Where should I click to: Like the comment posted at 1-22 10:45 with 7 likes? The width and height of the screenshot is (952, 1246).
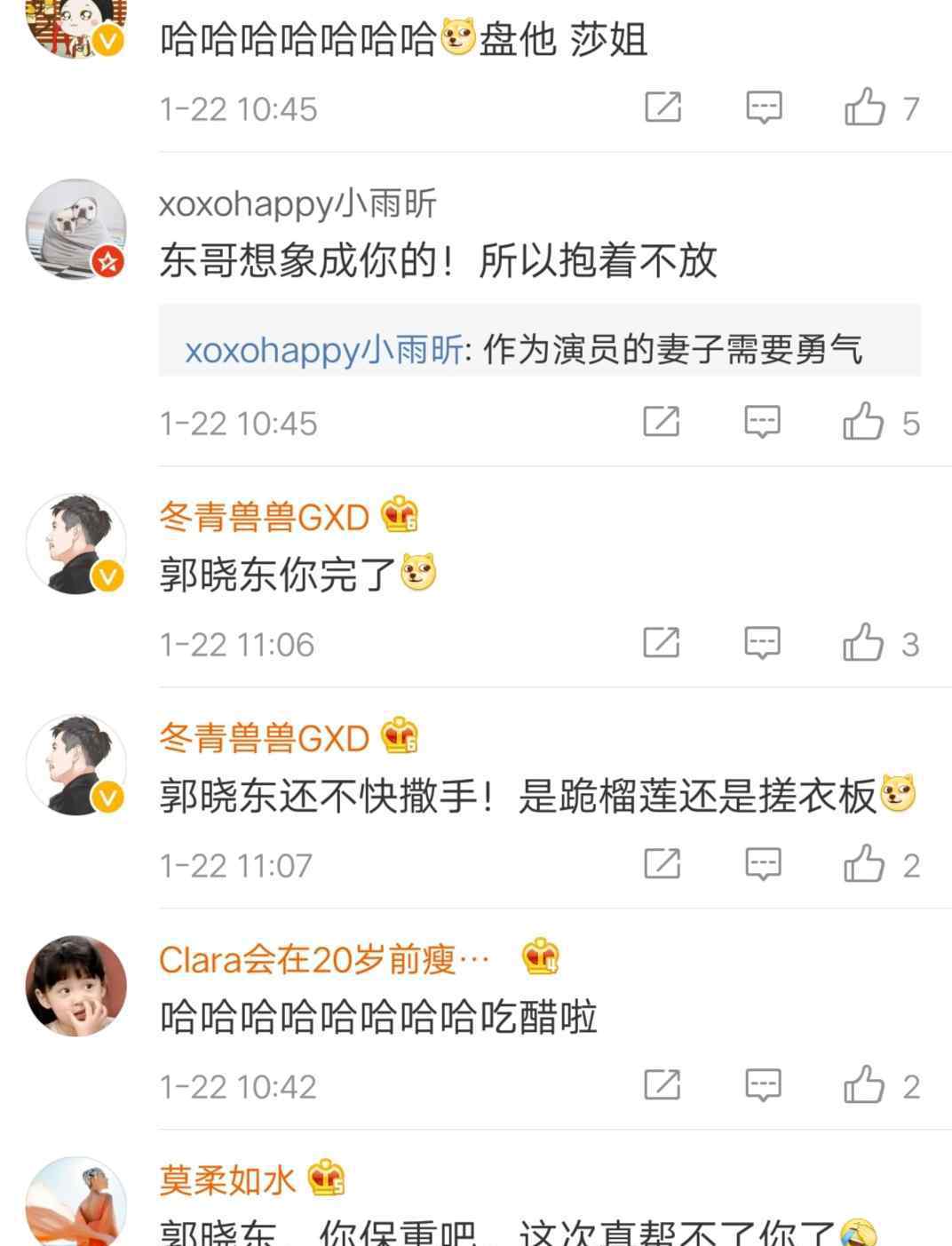tap(865, 107)
